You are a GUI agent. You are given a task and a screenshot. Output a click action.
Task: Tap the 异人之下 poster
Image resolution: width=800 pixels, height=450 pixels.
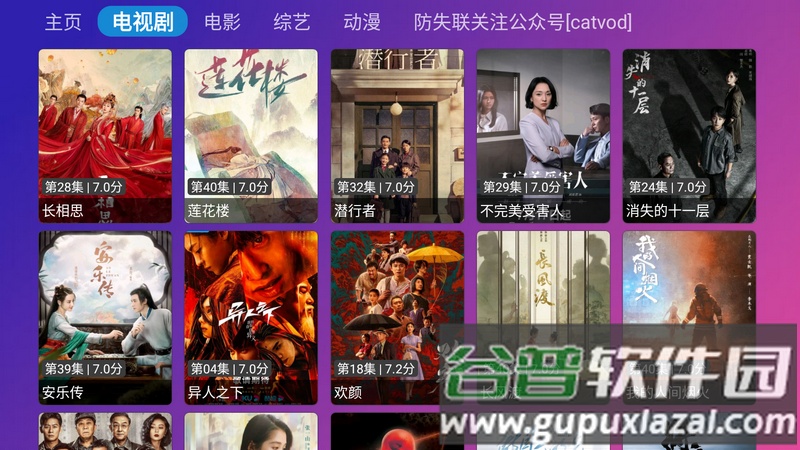pos(251,317)
